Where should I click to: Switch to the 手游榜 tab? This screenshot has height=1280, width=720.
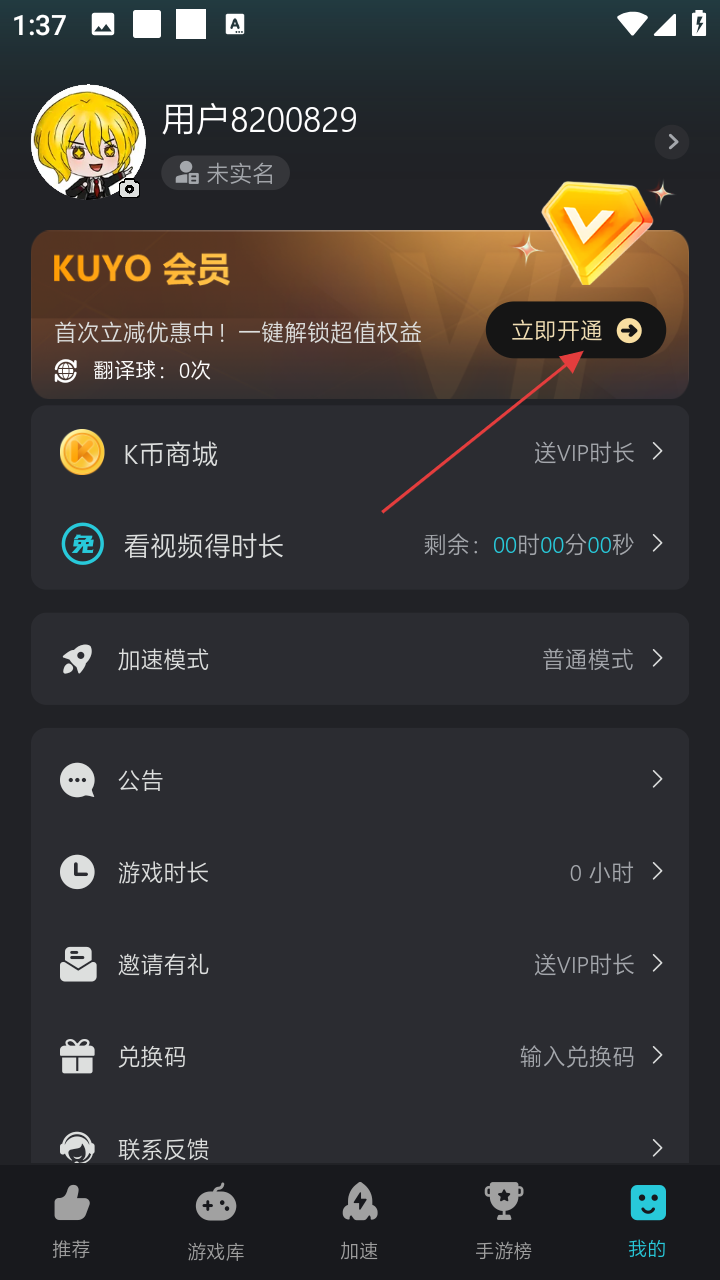pyautogui.click(x=504, y=1220)
